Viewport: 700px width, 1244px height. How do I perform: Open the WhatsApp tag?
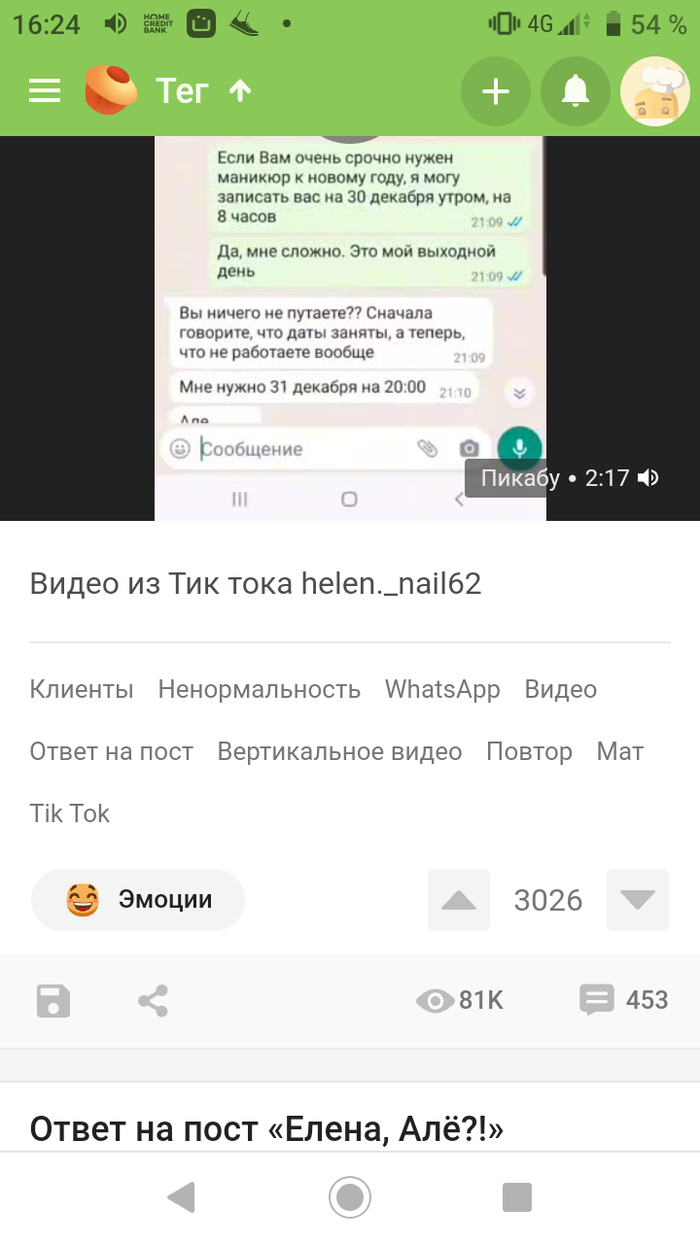click(442, 689)
